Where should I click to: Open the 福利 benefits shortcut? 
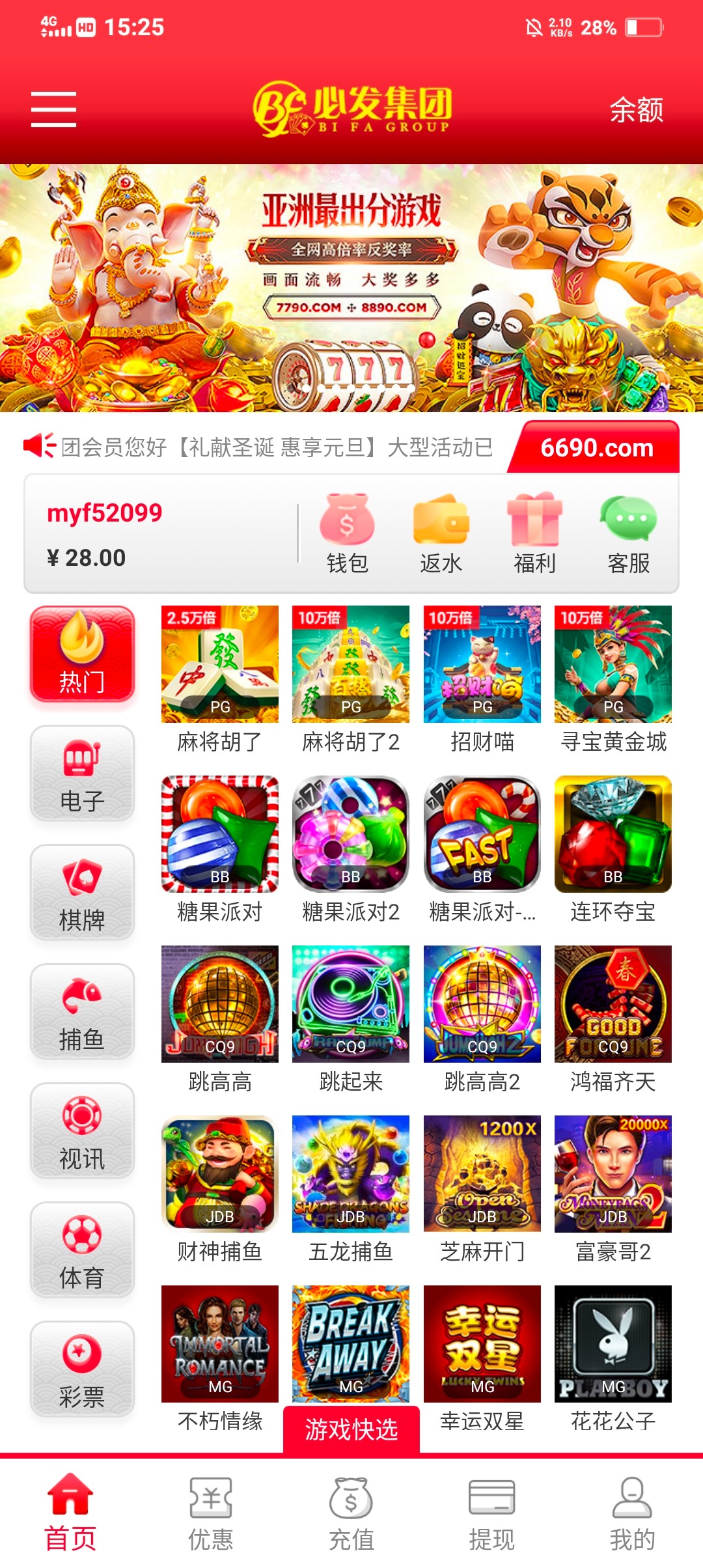coord(534,534)
